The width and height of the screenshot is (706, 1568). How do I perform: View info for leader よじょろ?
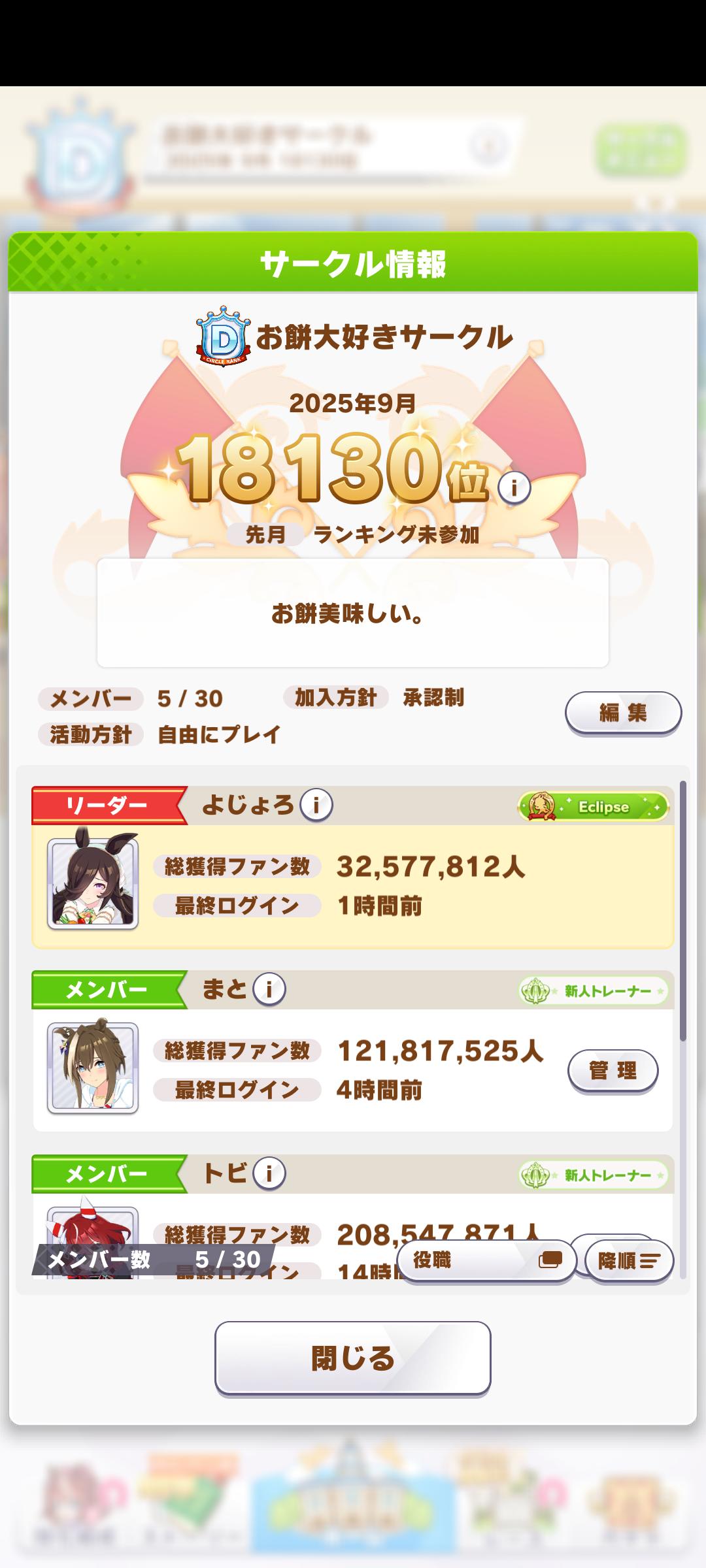316,805
